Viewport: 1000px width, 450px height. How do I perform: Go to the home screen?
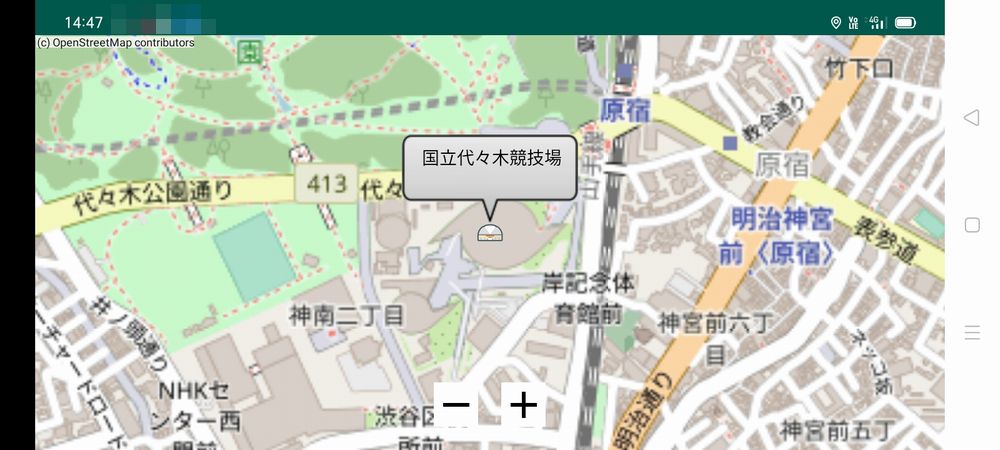click(x=971, y=225)
